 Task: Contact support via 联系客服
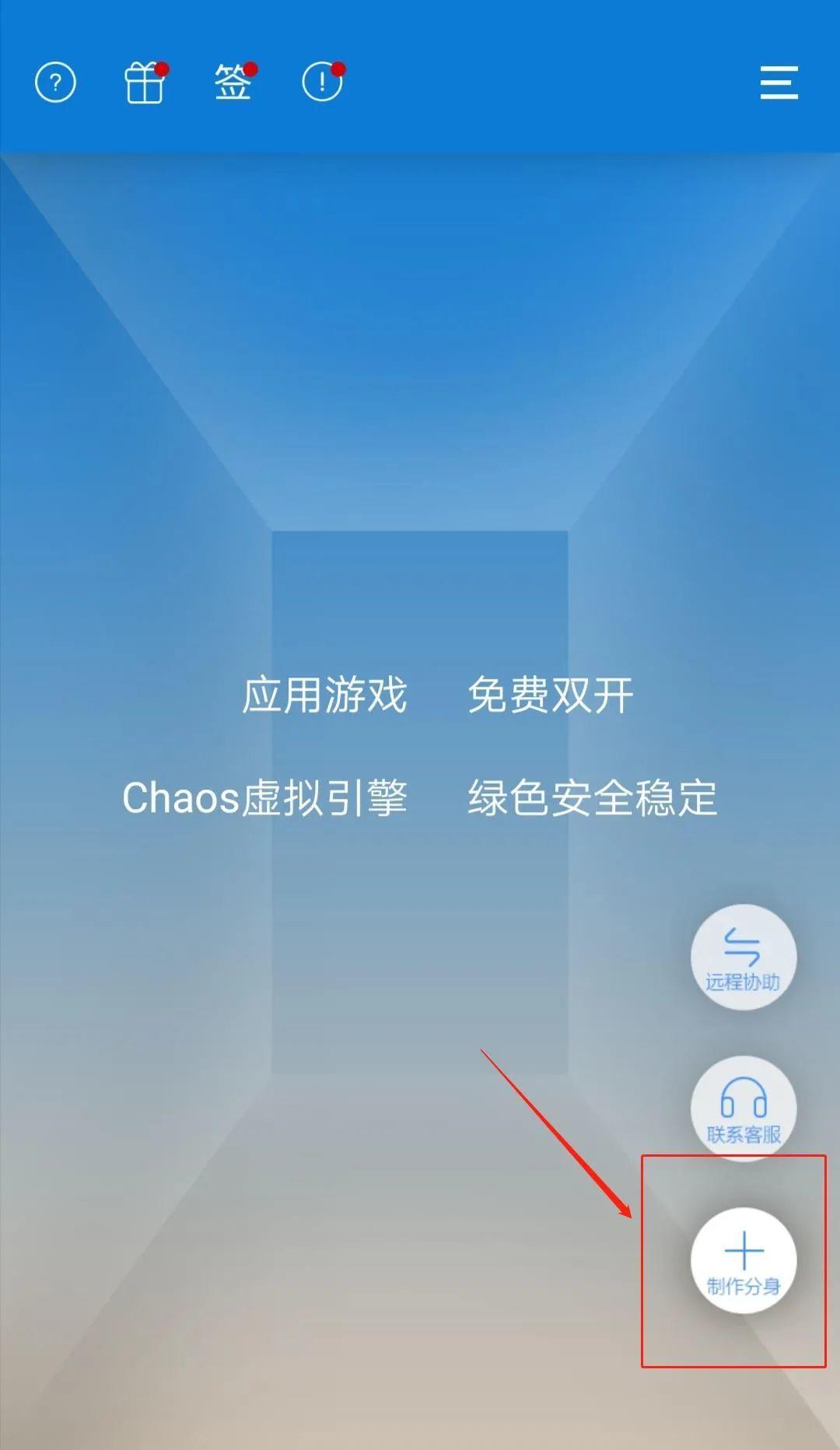click(x=743, y=1108)
